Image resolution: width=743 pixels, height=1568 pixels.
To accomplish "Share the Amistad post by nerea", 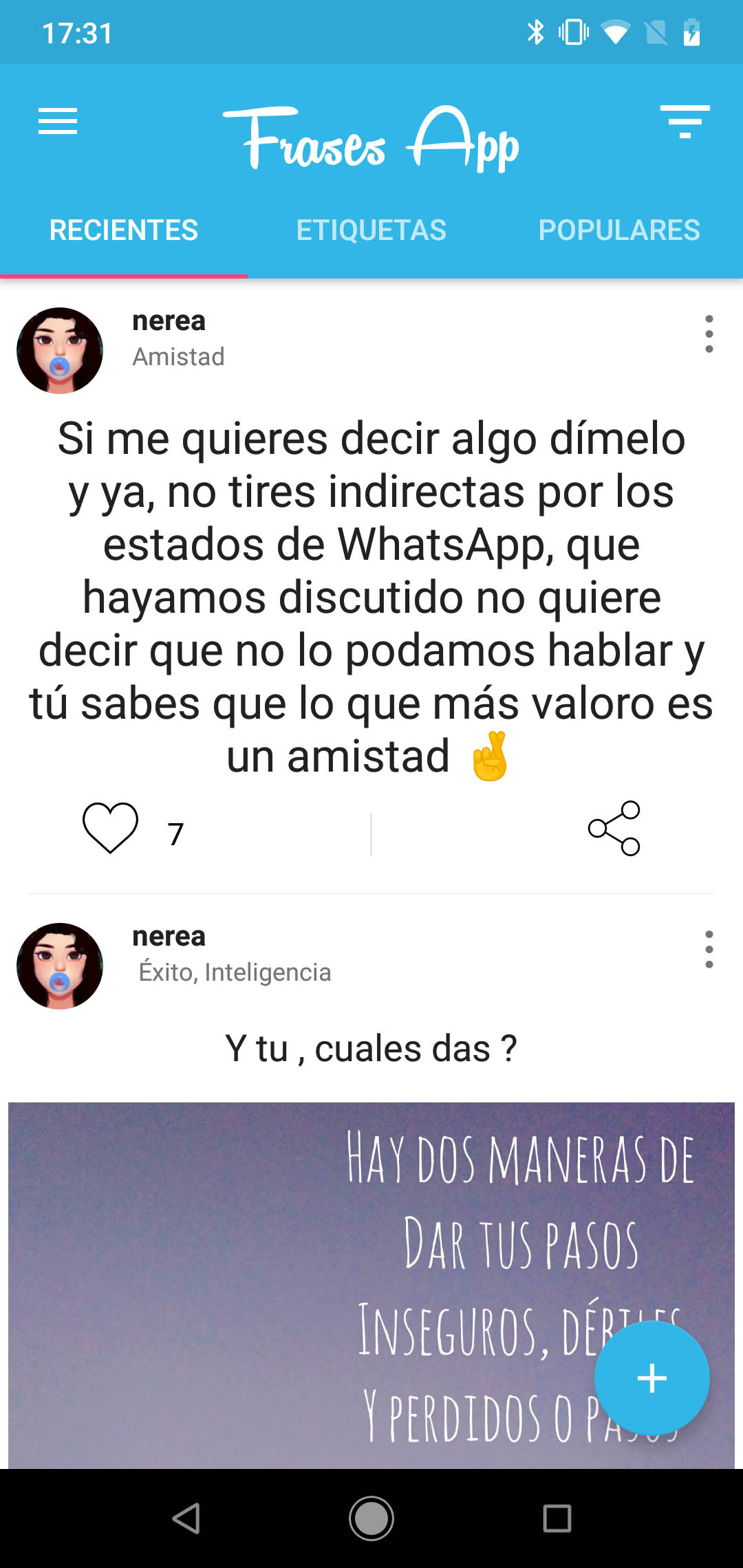I will coord(614,829).
